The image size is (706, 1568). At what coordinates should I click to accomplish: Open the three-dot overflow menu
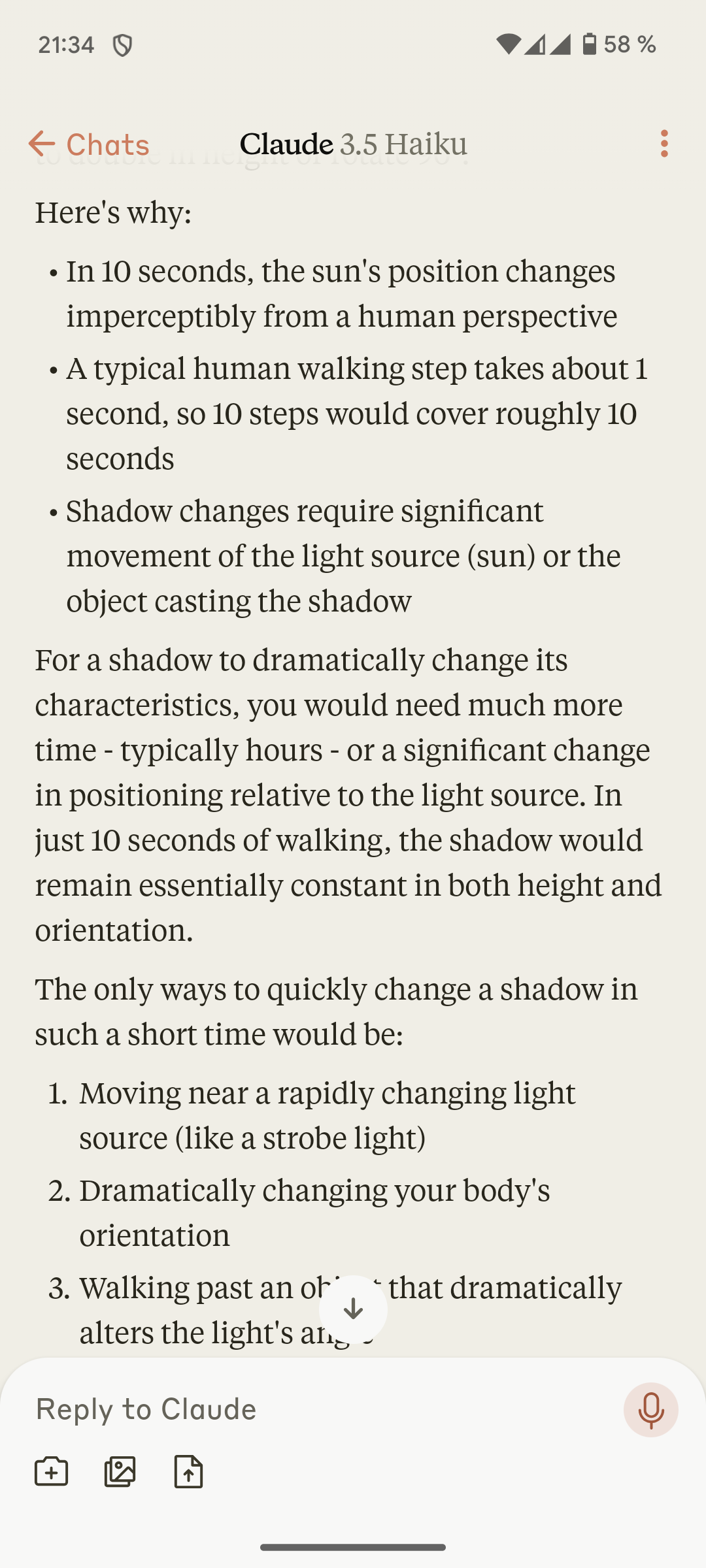664,144
